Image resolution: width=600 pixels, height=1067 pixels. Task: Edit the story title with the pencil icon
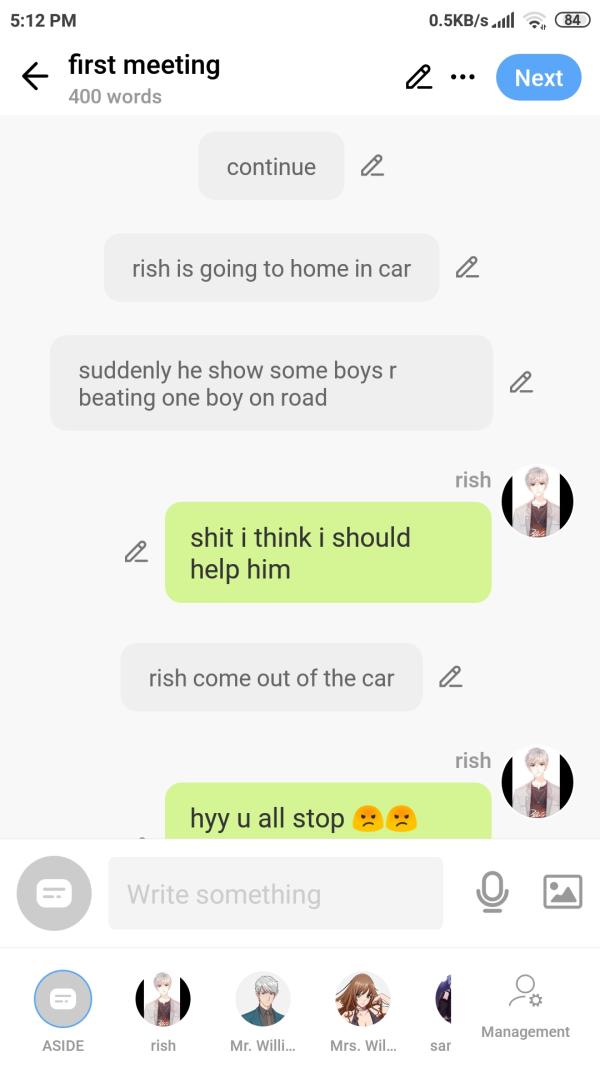tap(418, 77)
